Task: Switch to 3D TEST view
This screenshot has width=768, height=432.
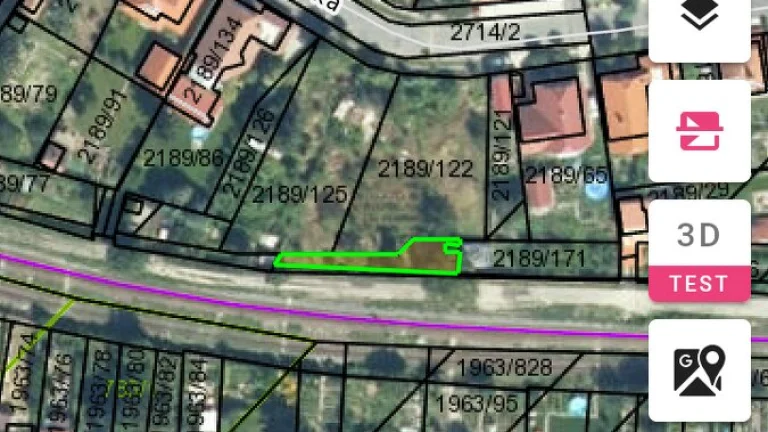Action: click(700, 250)
